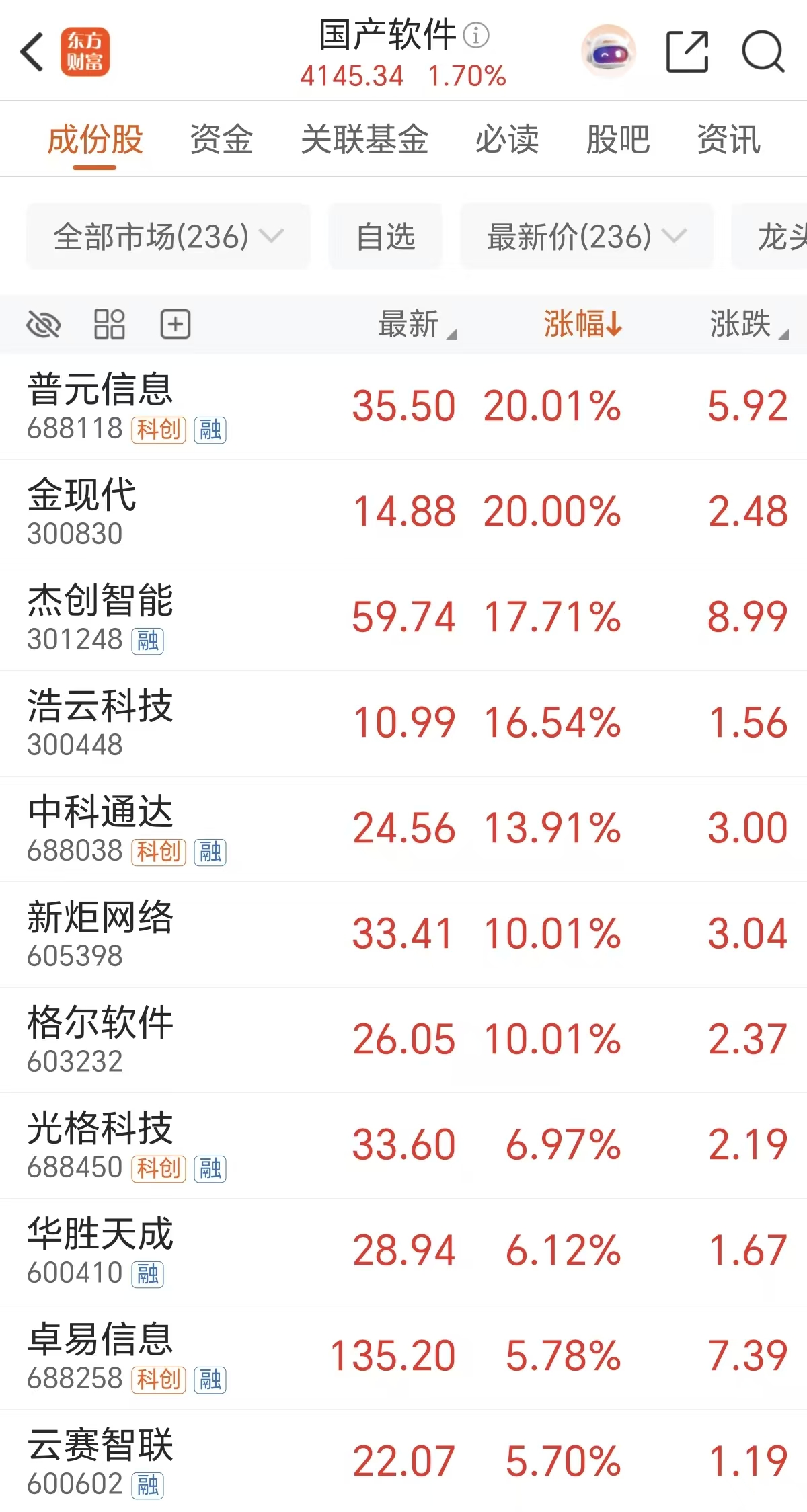The height and width of the screenshot is (1512, 807).
Task: Sort list by 涨幅 column
Action: (582, 324)
